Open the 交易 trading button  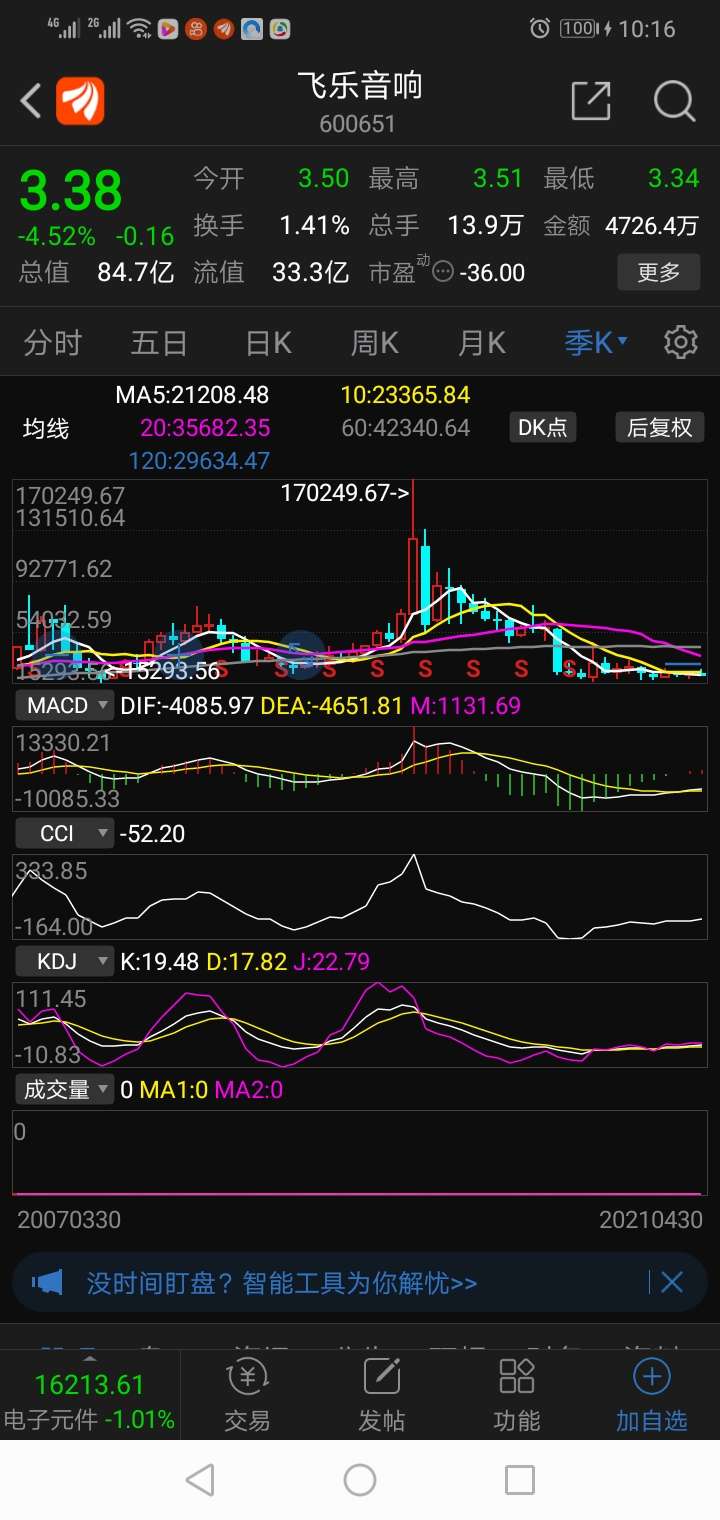(x=247, y=1396)
